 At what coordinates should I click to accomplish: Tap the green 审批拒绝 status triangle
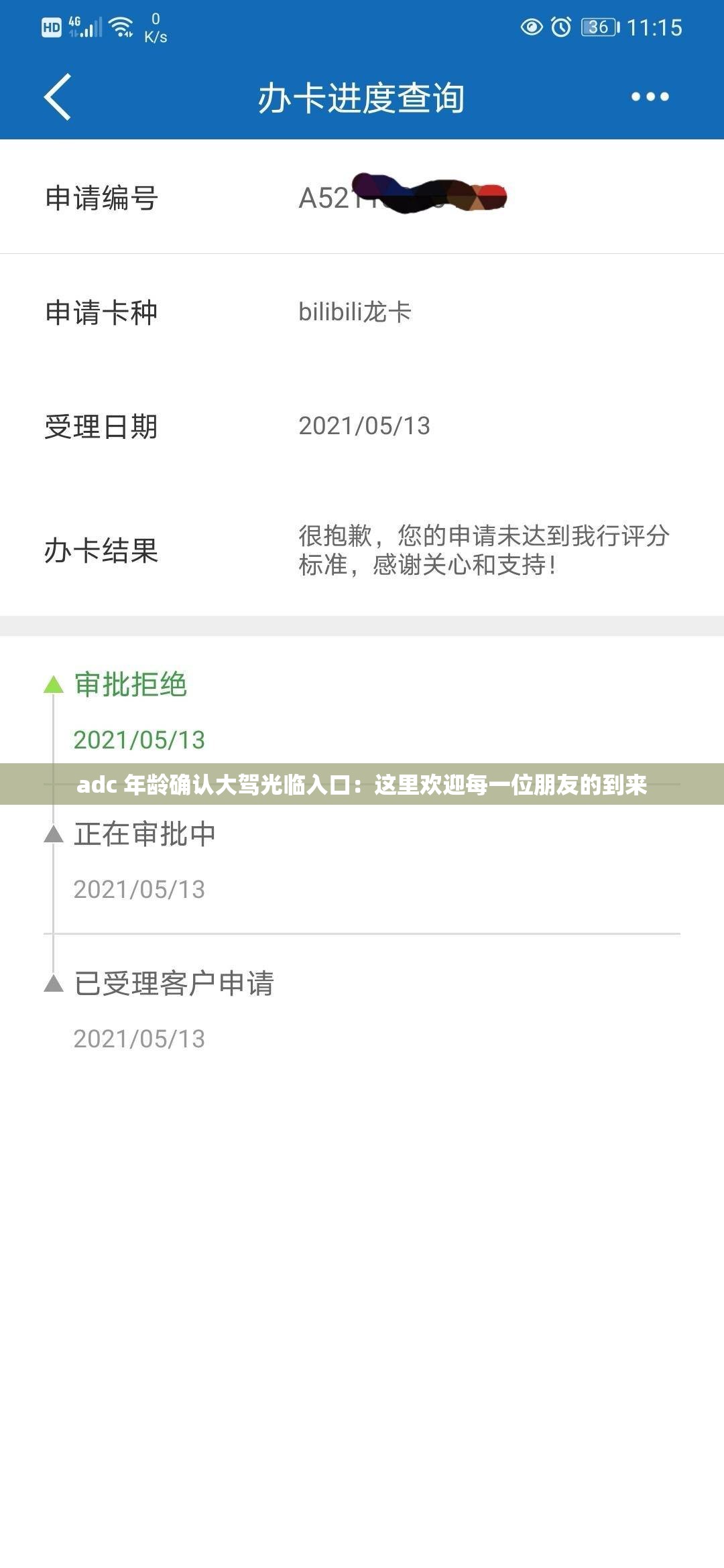(x=54, y=683)
